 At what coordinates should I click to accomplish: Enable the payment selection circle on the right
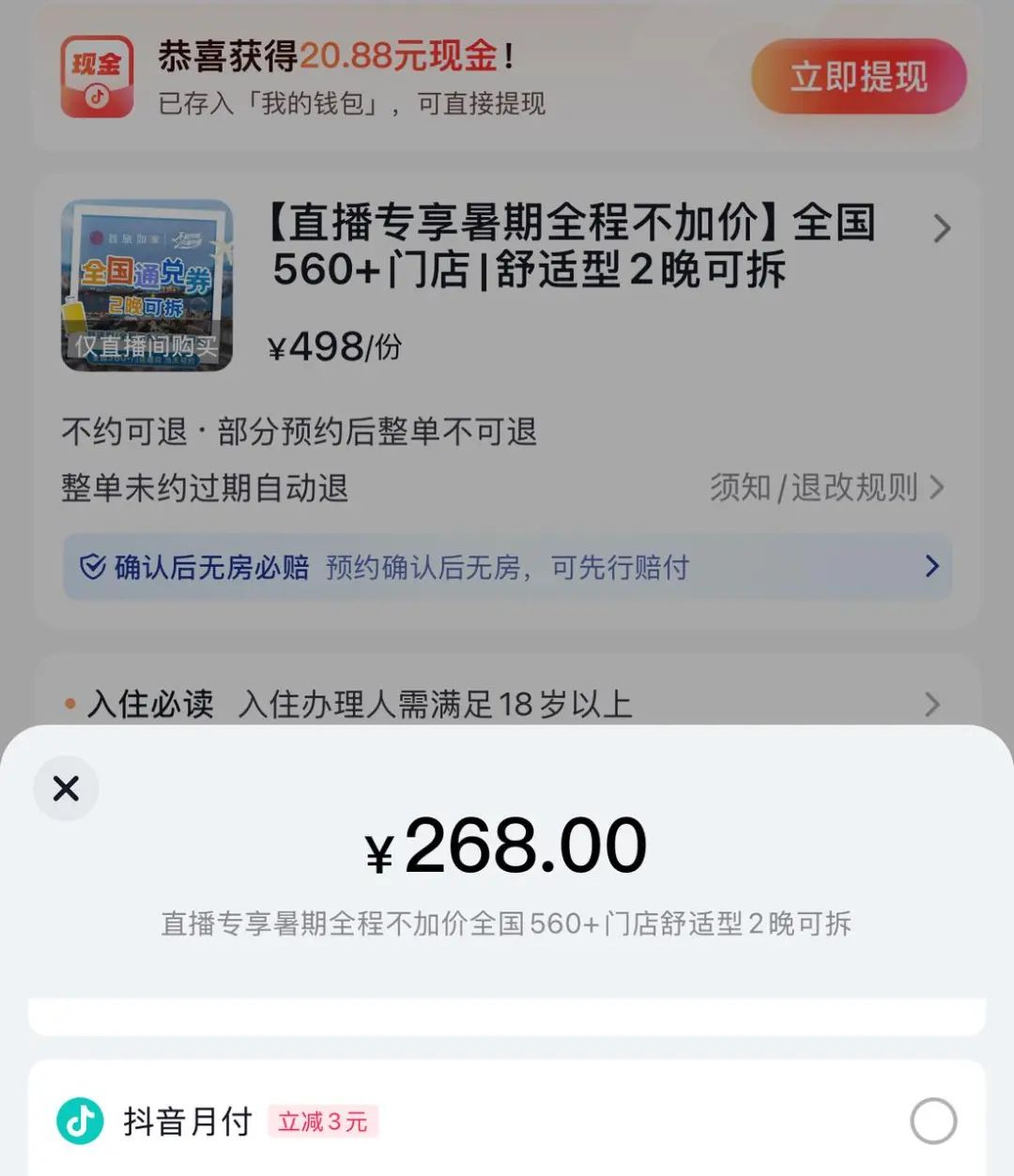click(x=932, y=1121)
